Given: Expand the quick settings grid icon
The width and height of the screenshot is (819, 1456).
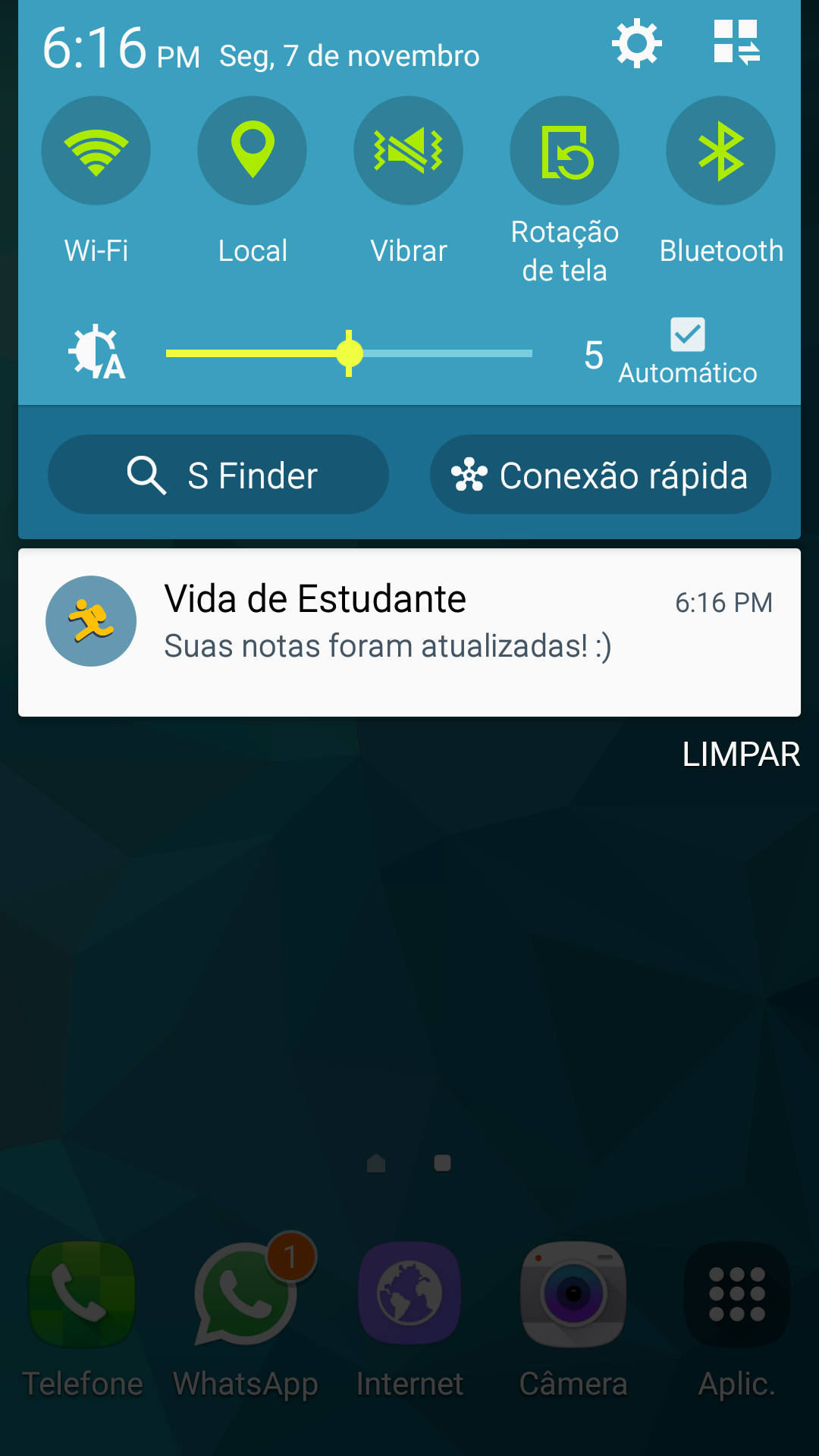Looking at the screenshot, I should tap(736, 42).
